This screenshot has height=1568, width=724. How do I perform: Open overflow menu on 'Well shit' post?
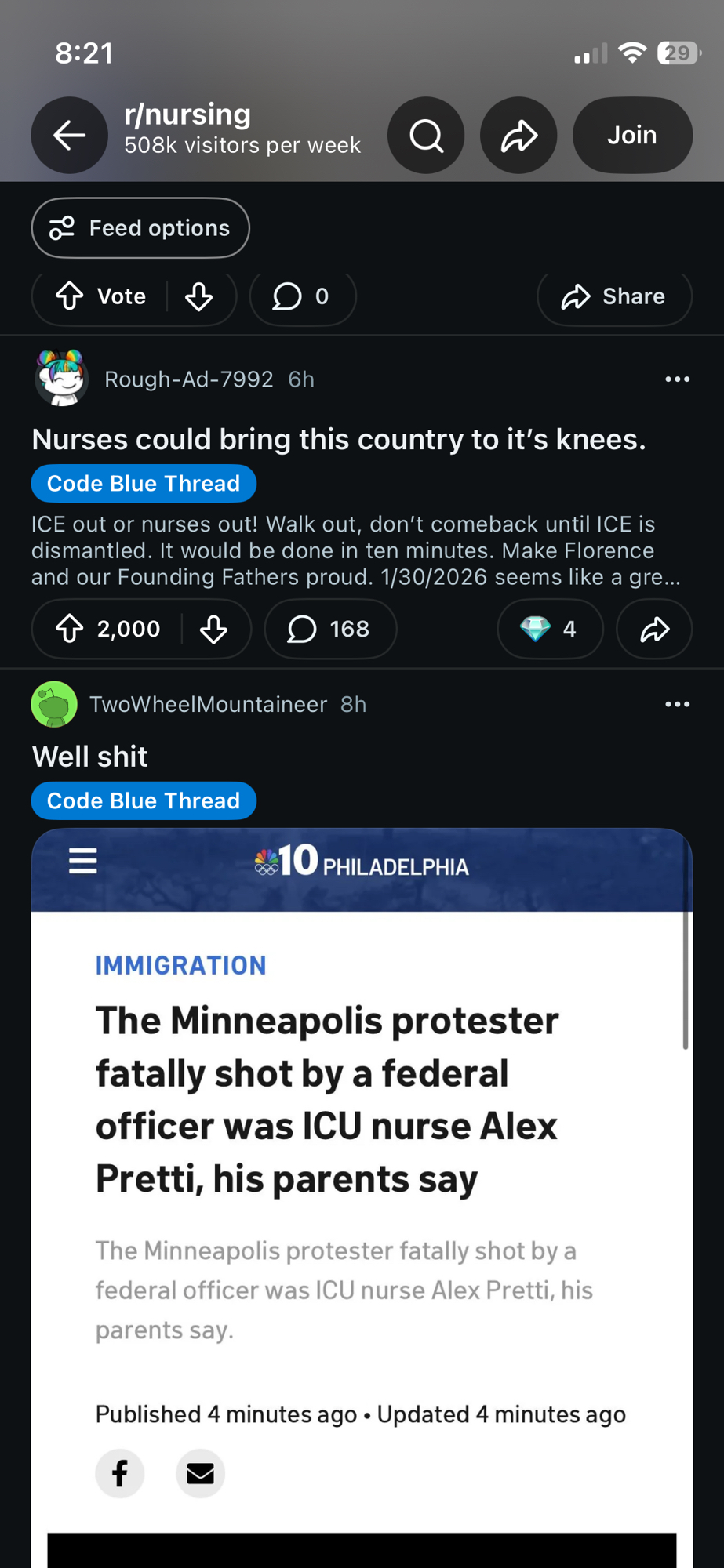click(x=677, y=704)
